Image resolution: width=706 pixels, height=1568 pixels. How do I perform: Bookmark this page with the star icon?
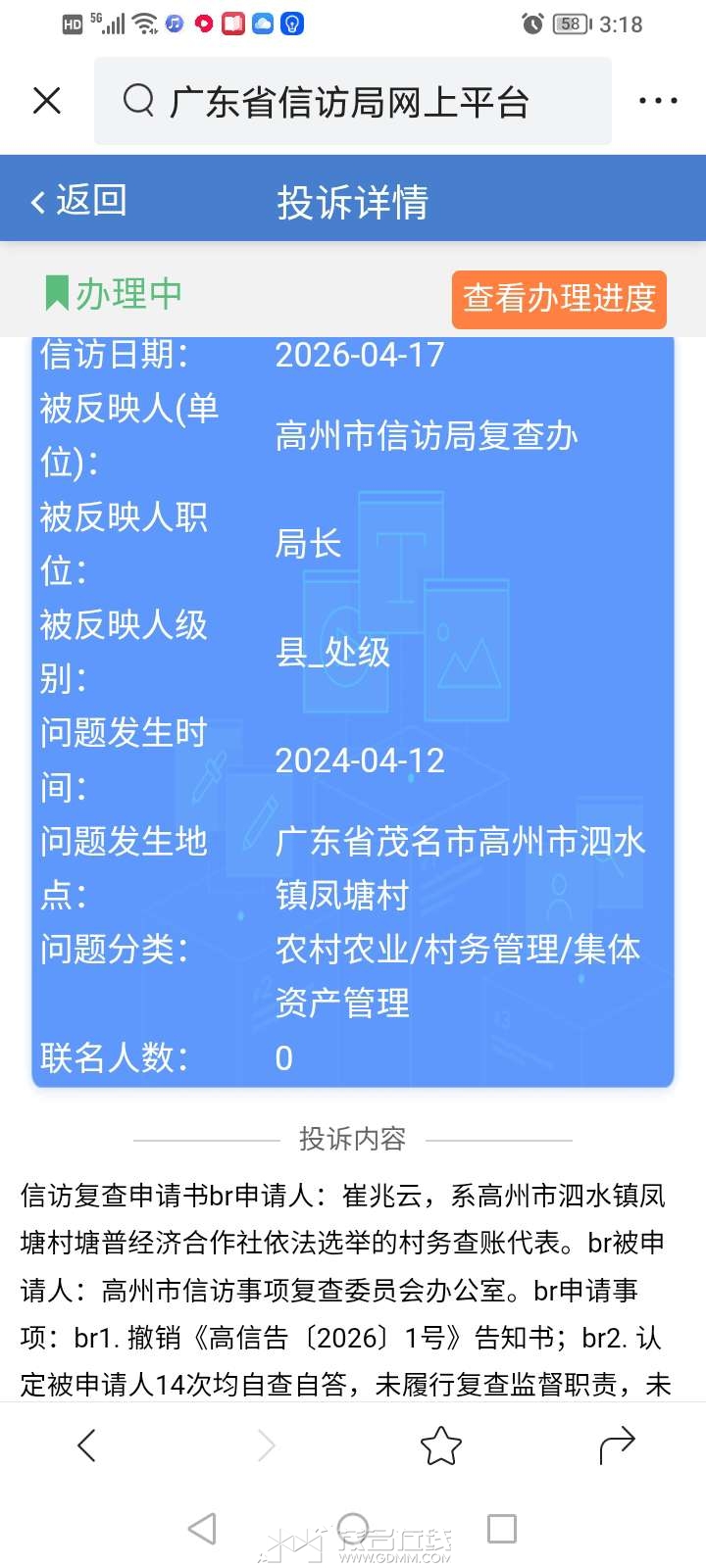point(440,1445)
